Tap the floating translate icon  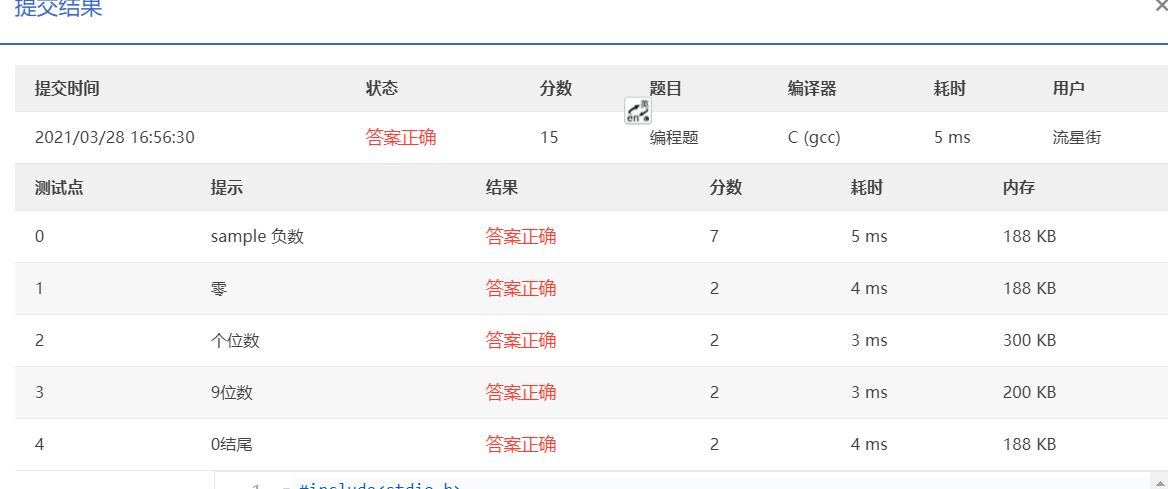(638, 111)
